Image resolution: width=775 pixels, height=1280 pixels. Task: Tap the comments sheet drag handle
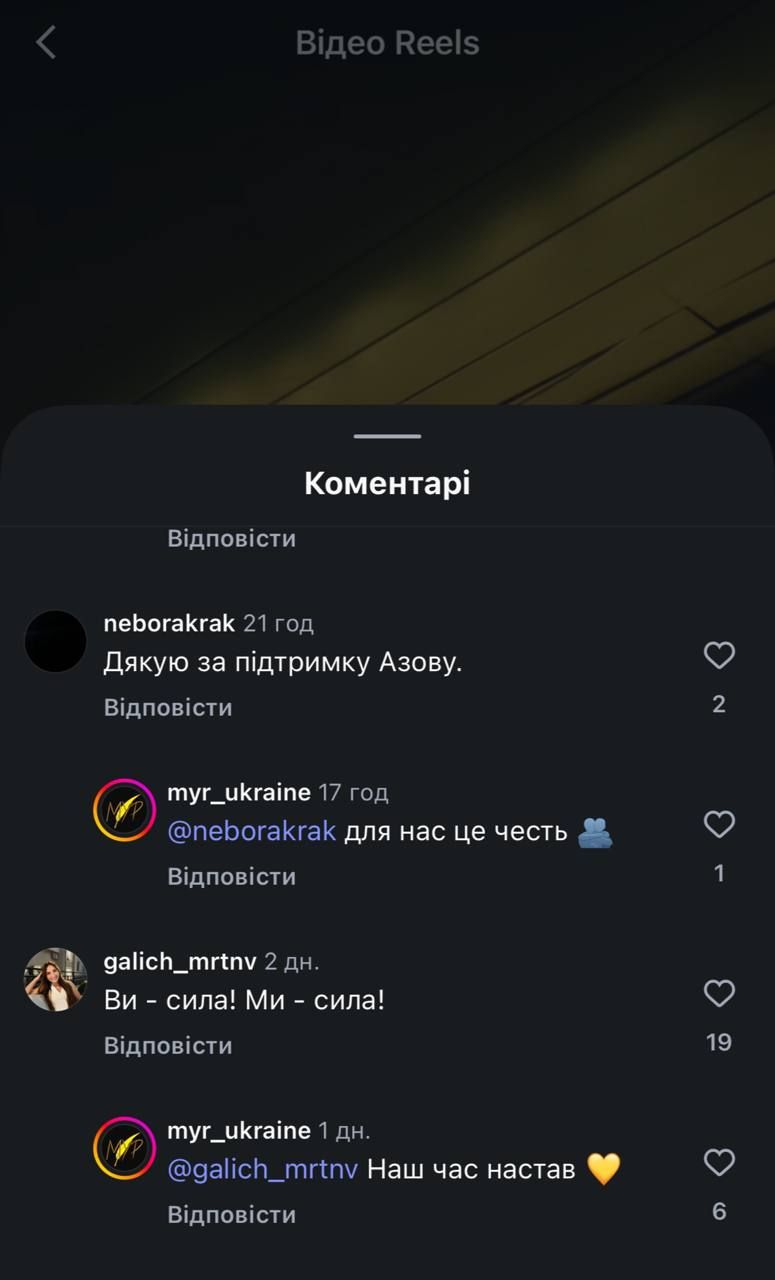387,437
